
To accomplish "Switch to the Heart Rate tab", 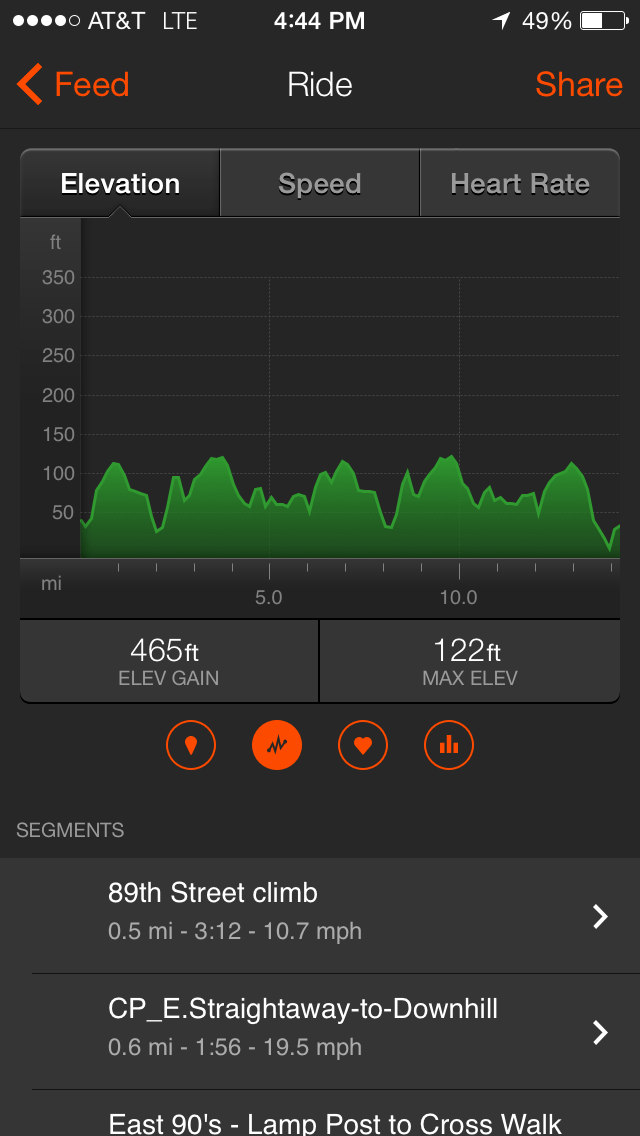I will pos(520,184).
